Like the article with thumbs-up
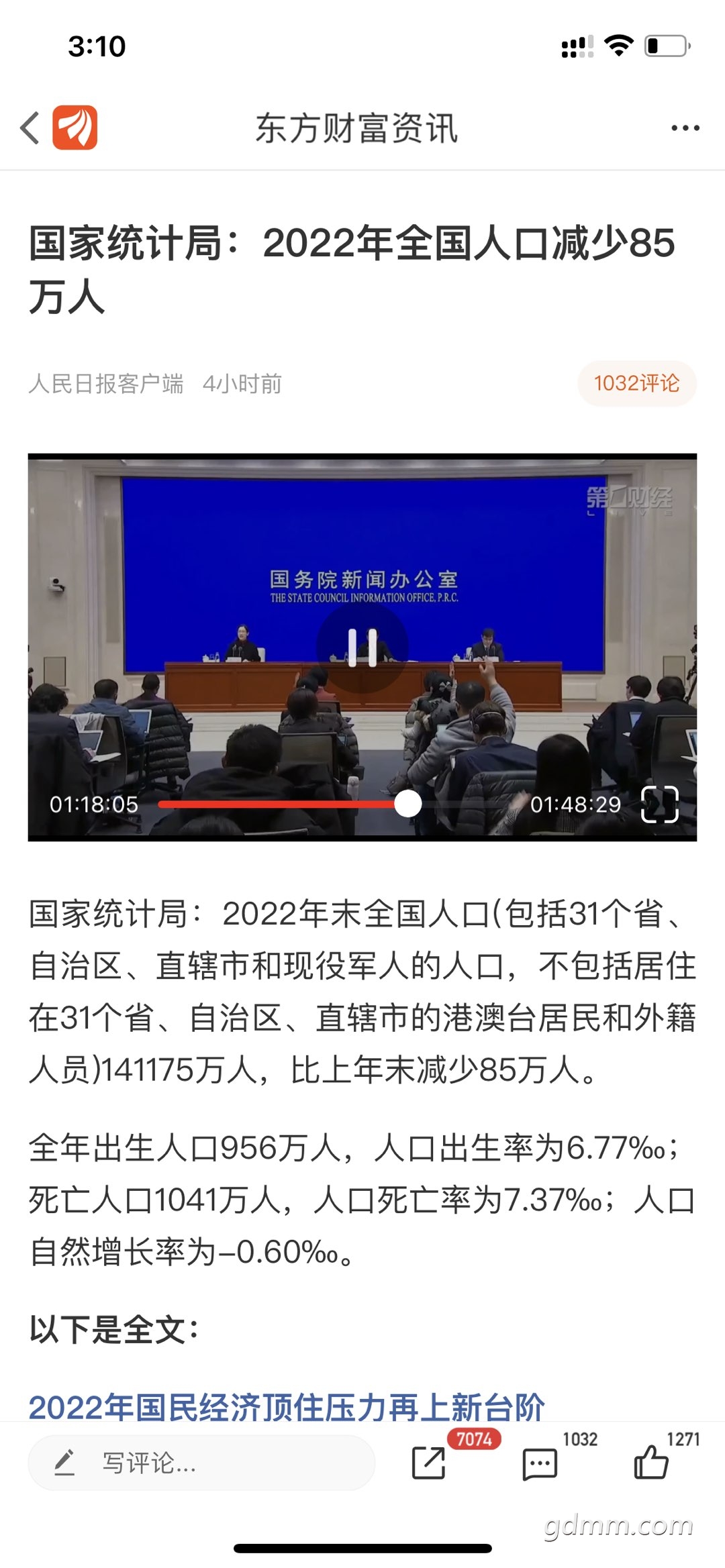Viewport: 725px width, 1568px height. tap(650, 1463)
